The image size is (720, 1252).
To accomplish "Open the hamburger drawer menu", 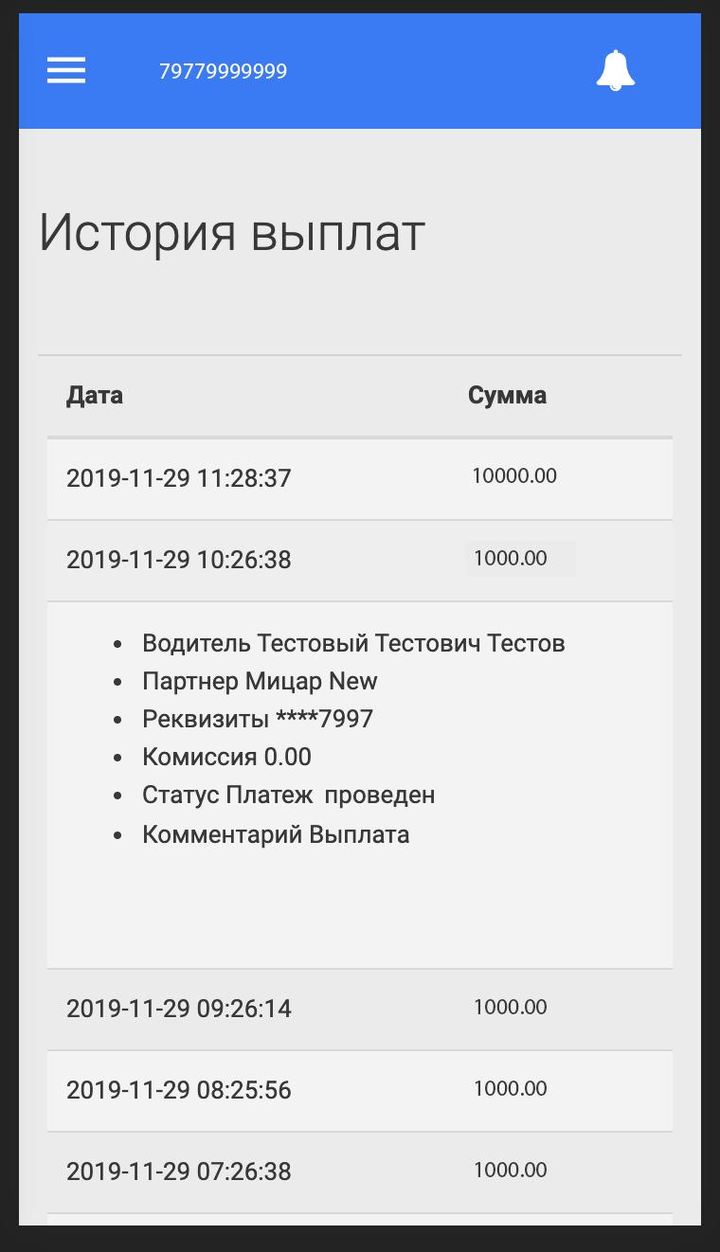I will pos(66,70).
